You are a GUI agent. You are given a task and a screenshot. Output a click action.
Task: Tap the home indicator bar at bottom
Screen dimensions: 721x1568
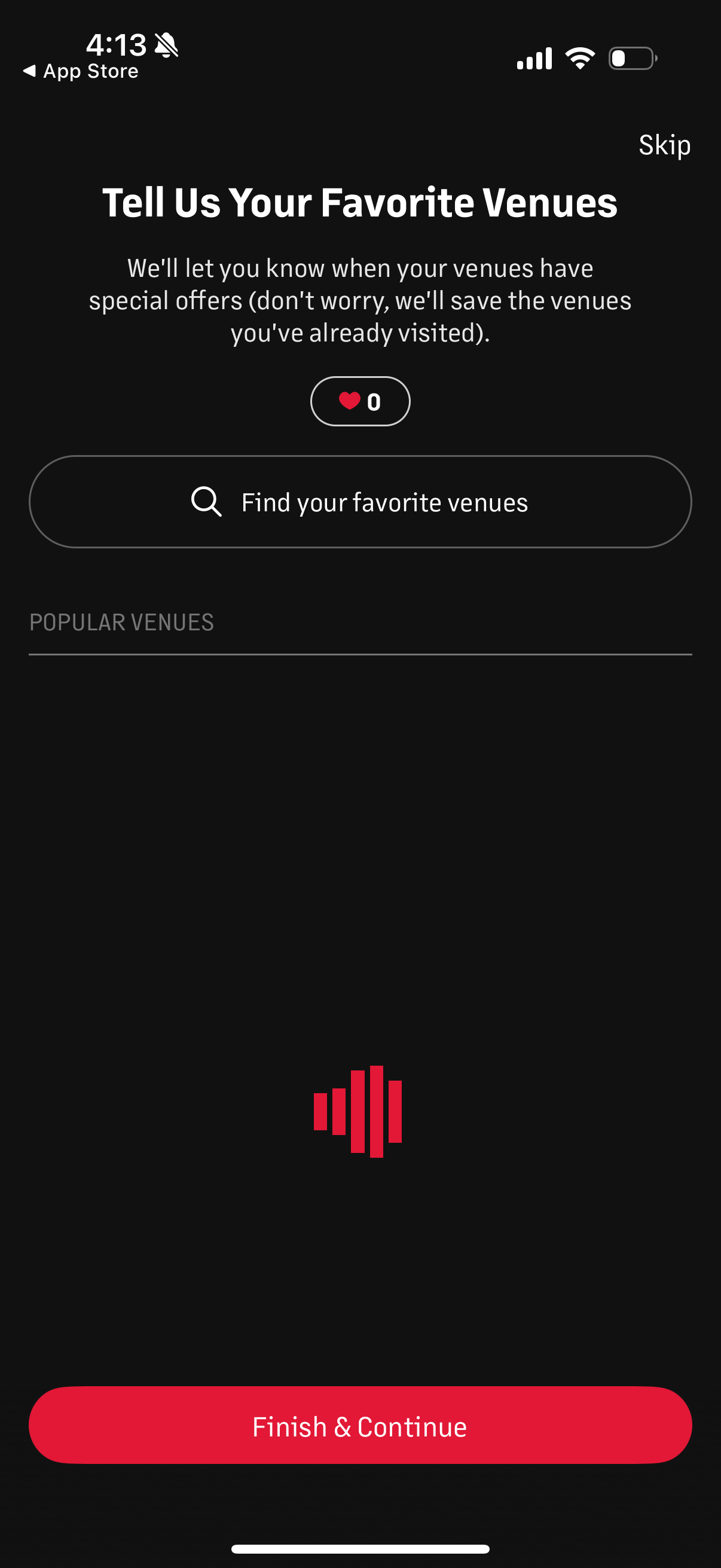pyautogui.click(x=360, y=1546)
